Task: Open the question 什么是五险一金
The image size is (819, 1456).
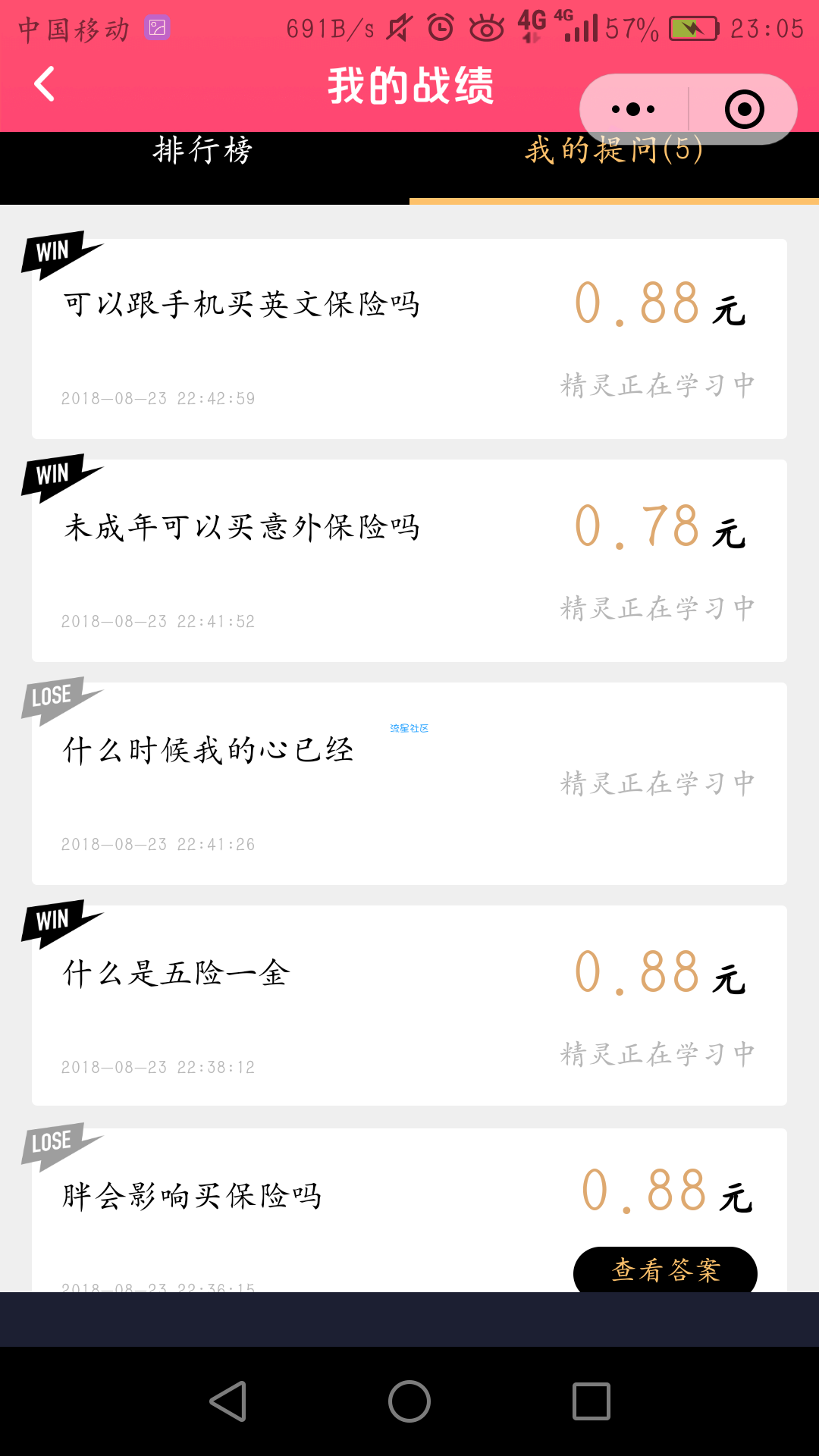Action: (x=409, y=1006)
